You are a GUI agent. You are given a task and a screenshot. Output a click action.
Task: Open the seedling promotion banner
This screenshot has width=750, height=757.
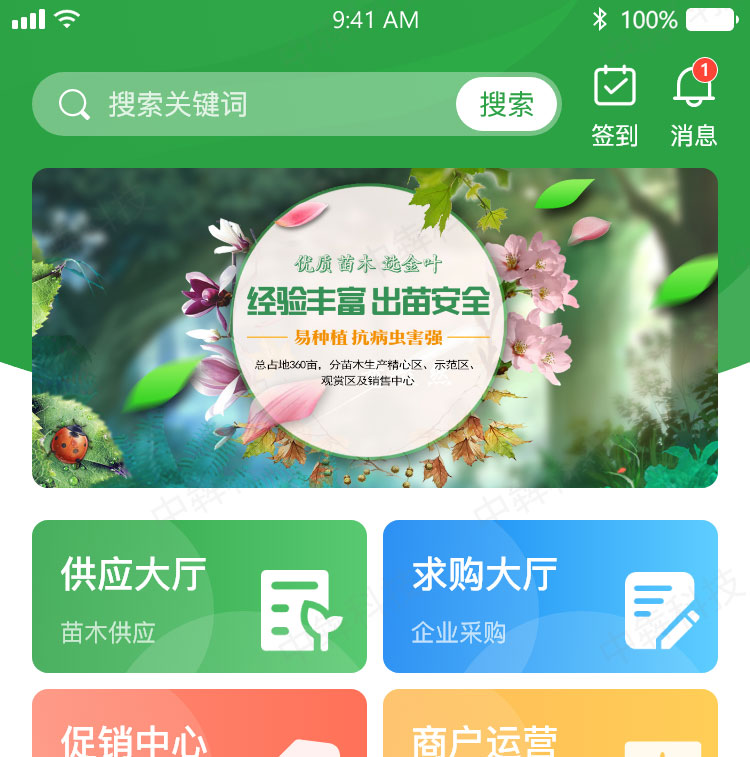point(375,328)
